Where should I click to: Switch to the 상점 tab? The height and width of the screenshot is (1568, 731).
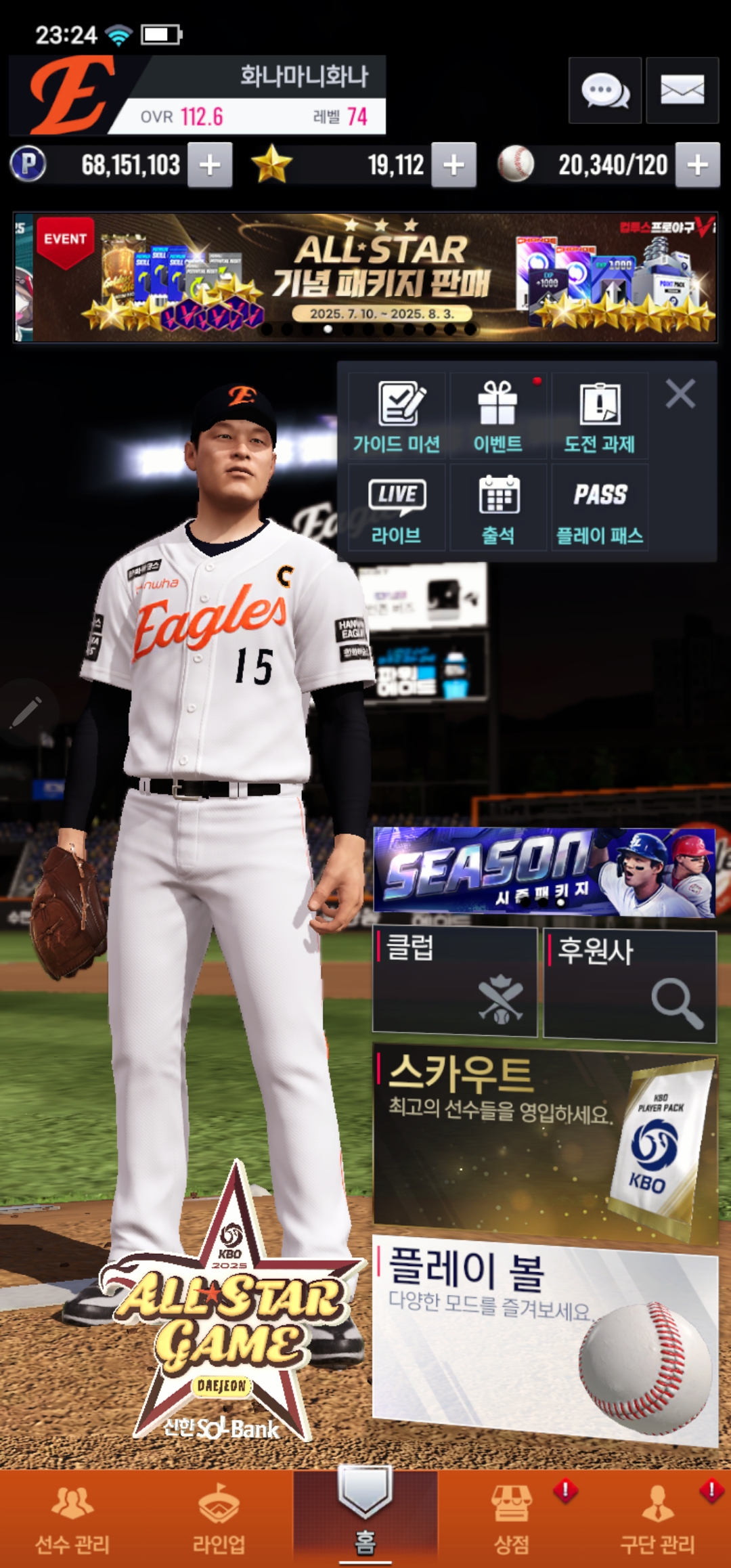(x=512, y=1519)
